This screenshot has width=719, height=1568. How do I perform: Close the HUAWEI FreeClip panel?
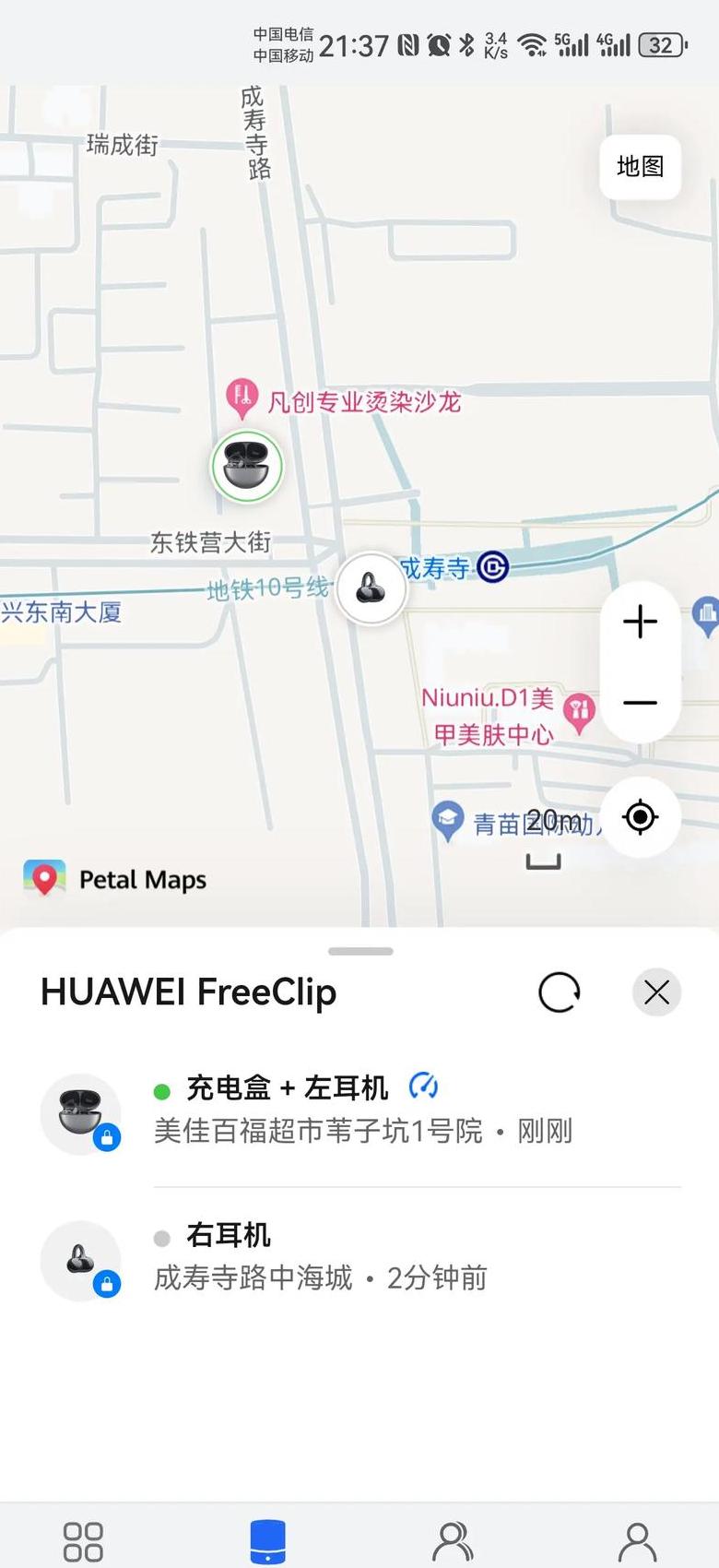tap(656, 992)
